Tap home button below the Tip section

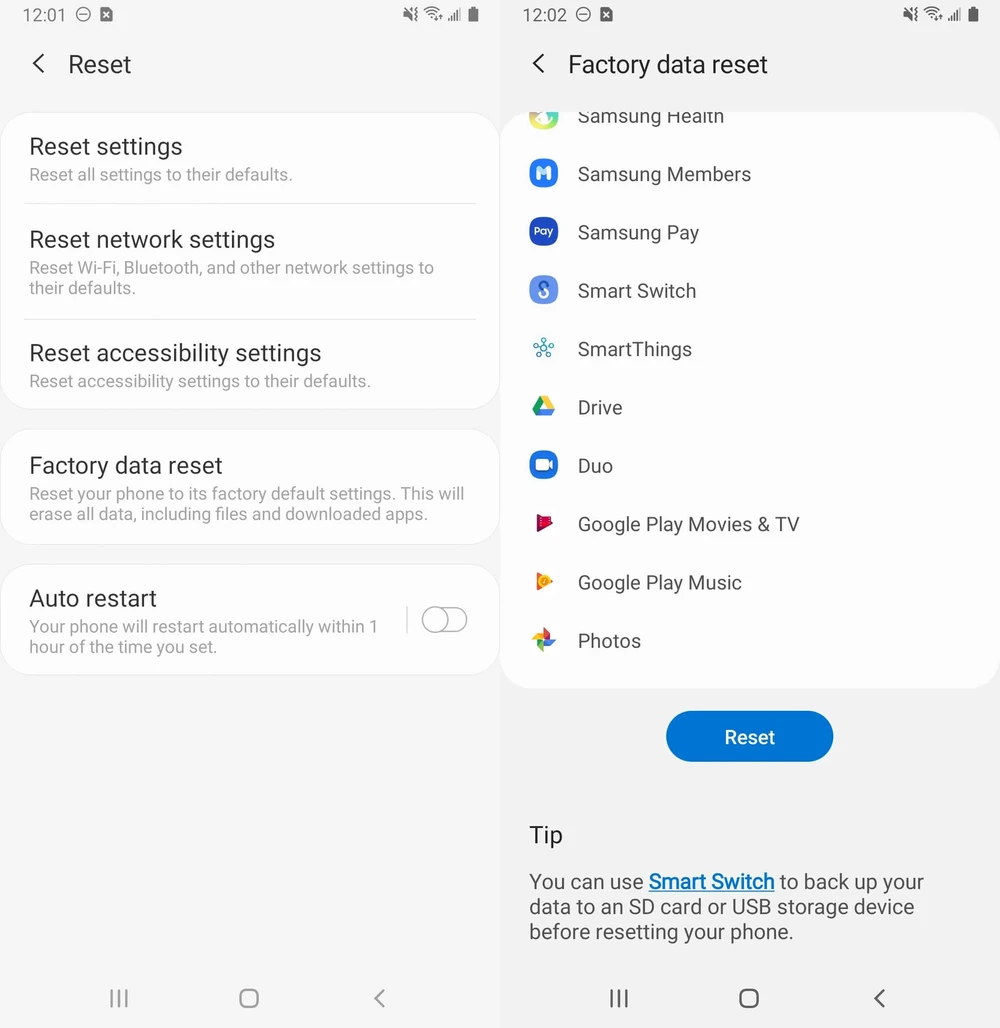pyautogui.click(x=749, y=998)
